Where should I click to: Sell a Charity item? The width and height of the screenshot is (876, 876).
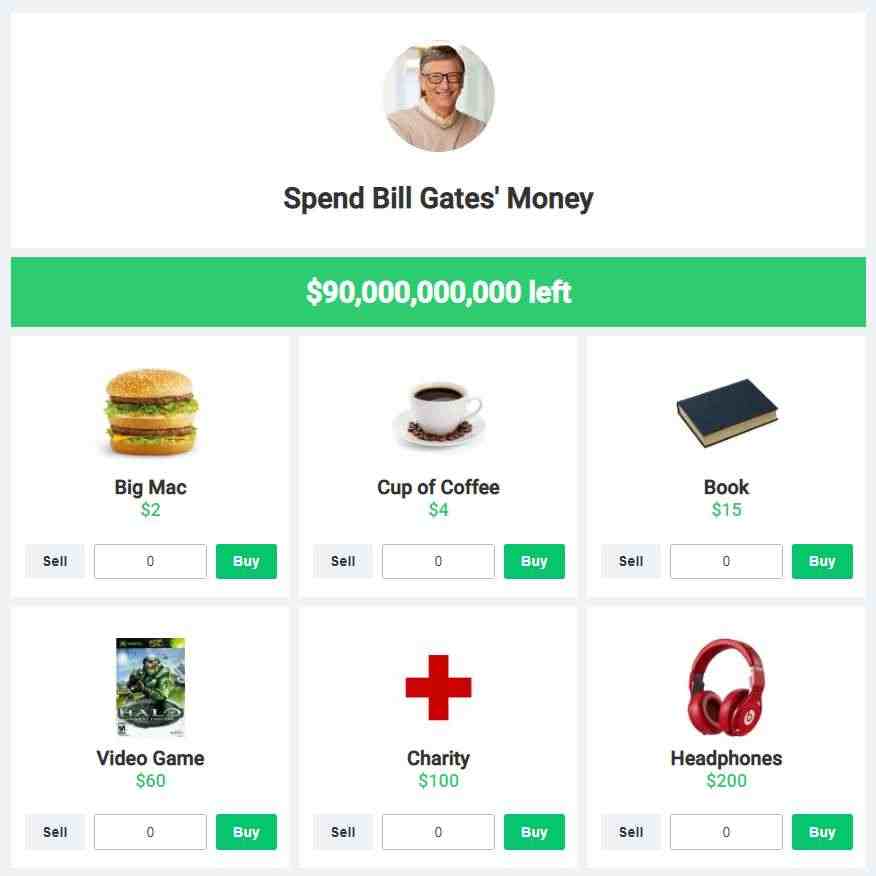tap(343, 832)
